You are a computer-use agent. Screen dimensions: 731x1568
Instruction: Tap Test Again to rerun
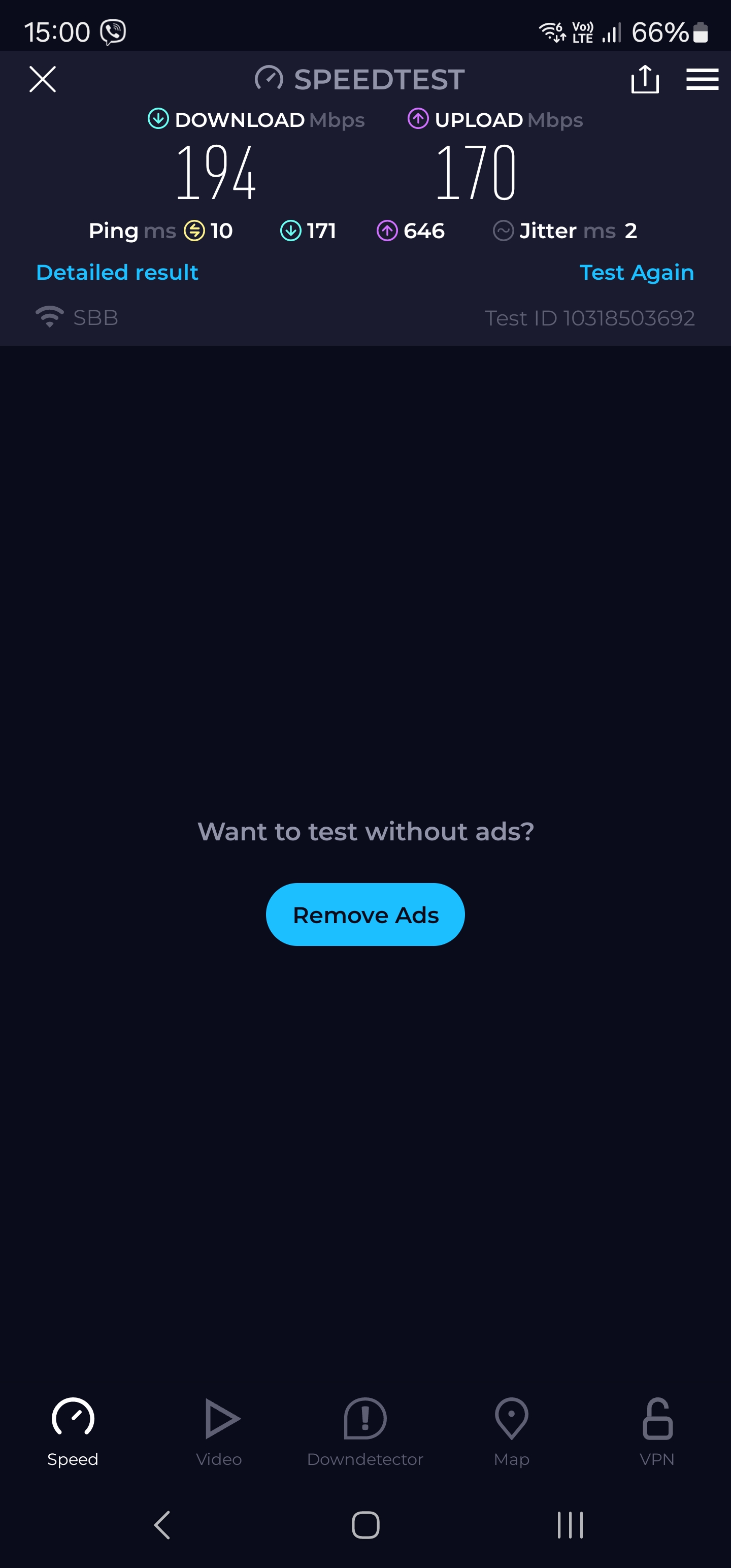(x=636, y=272)
